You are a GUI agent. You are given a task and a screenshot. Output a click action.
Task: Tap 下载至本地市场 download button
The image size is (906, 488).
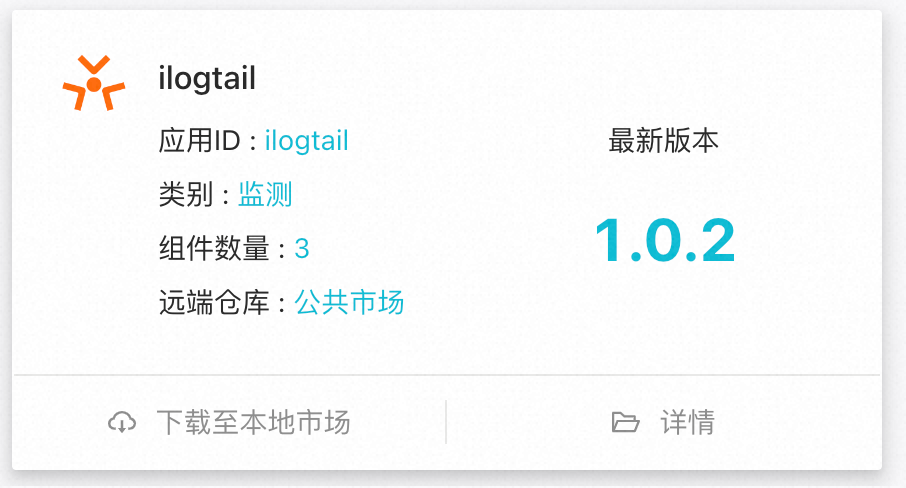230,423
